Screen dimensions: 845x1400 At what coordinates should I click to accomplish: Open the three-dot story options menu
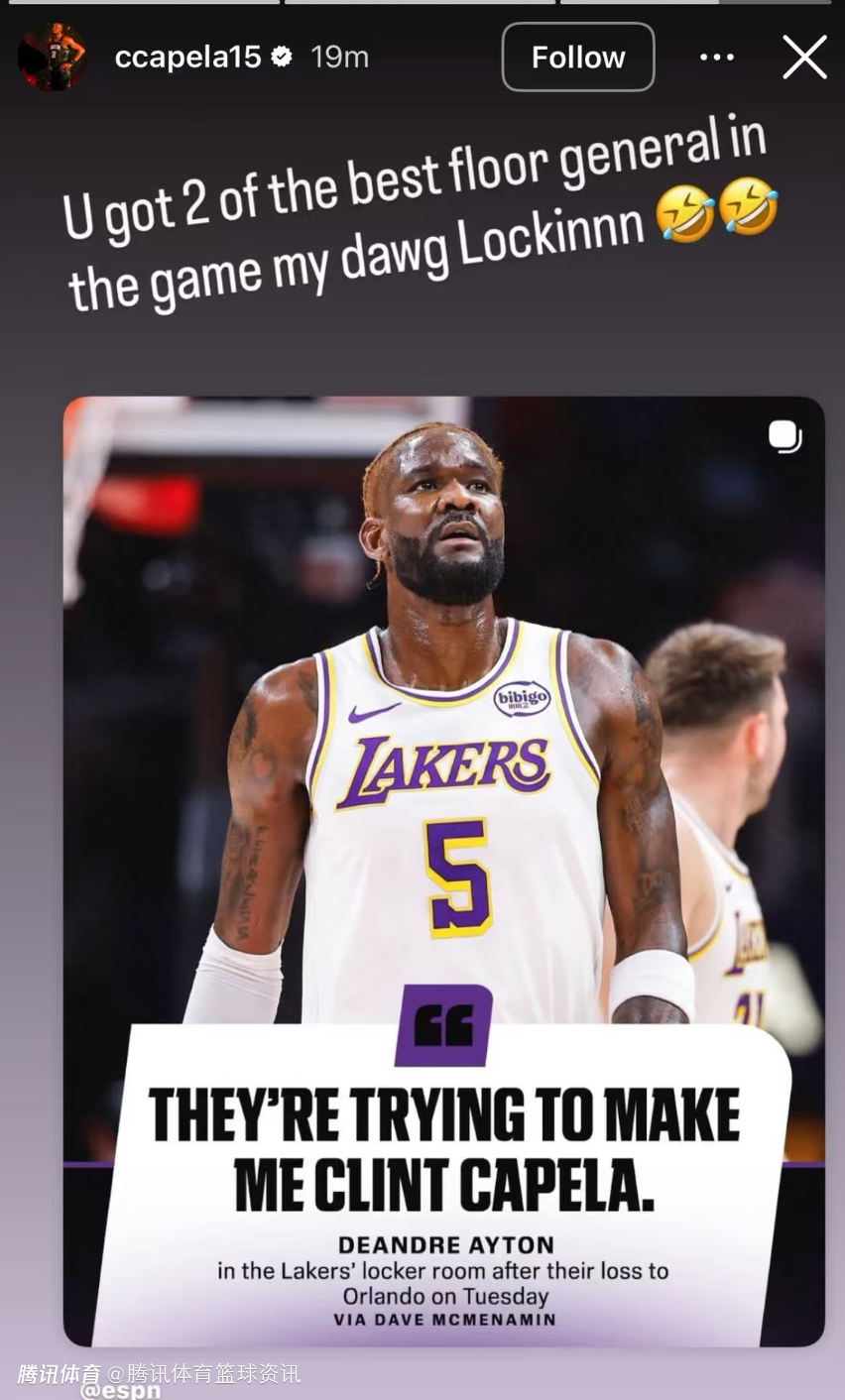[x=716, y=58]
